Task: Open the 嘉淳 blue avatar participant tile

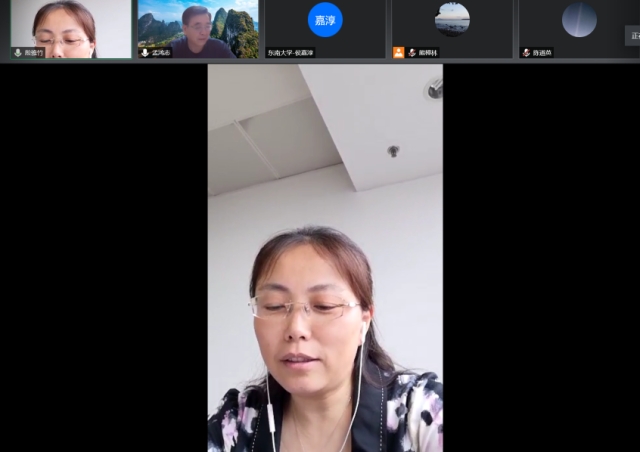Action: click(x=324, y=22)
